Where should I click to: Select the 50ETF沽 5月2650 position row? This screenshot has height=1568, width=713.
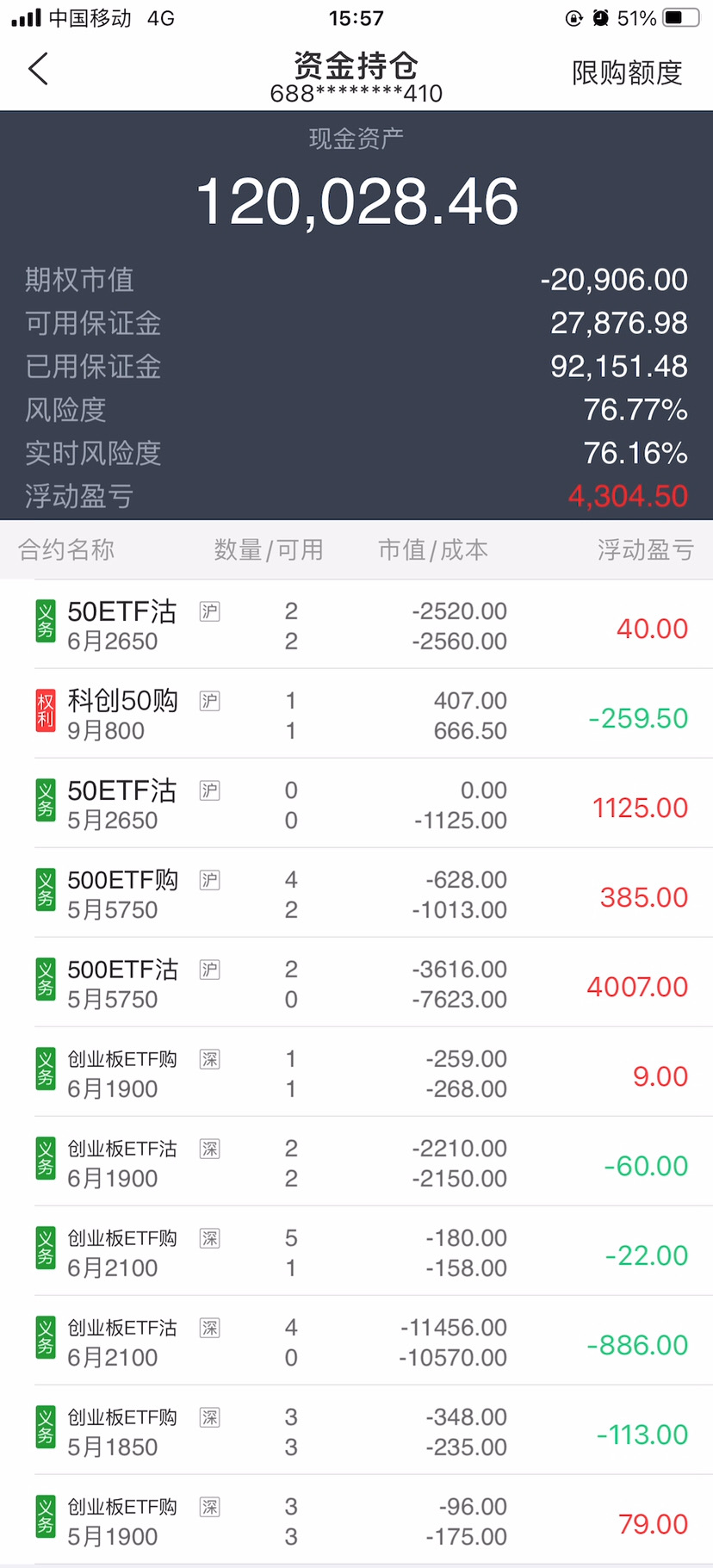356,805
